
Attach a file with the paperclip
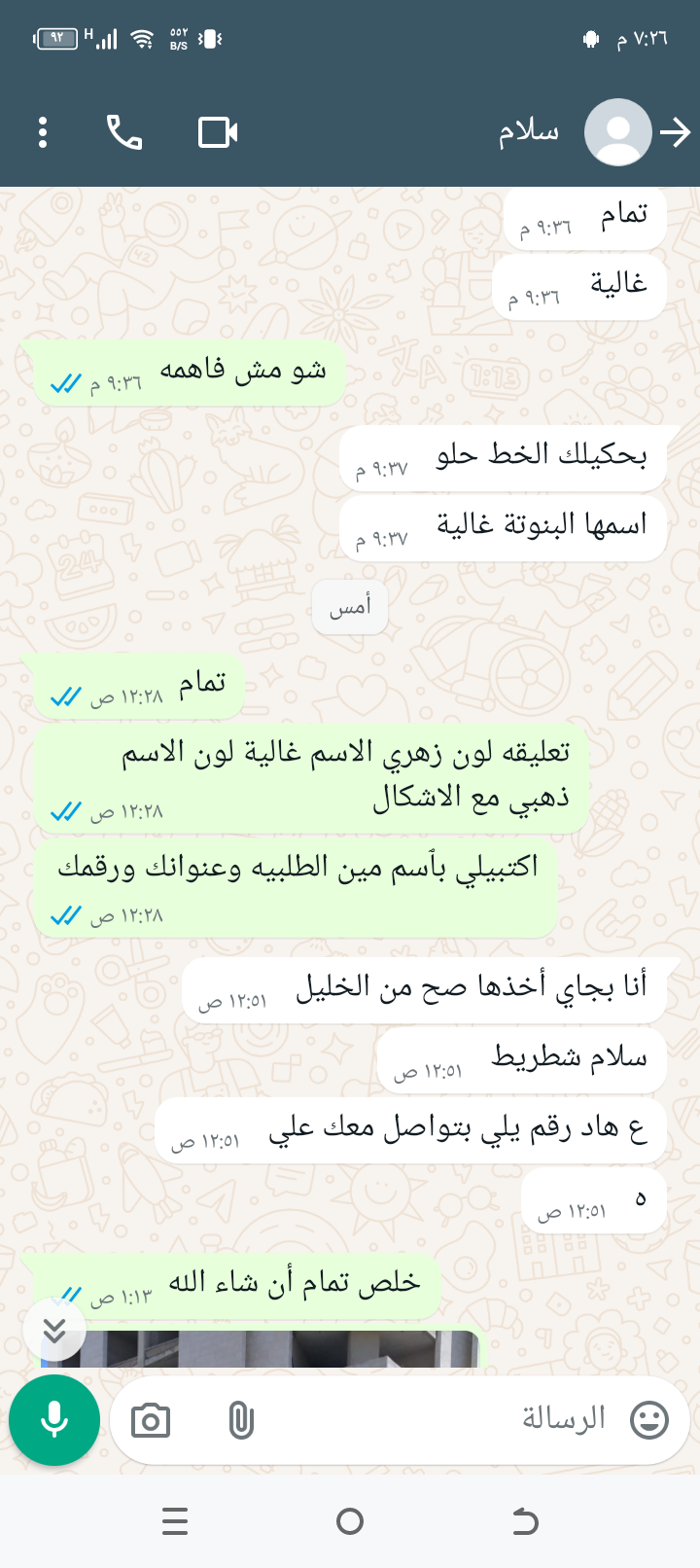click(240, 1421)
